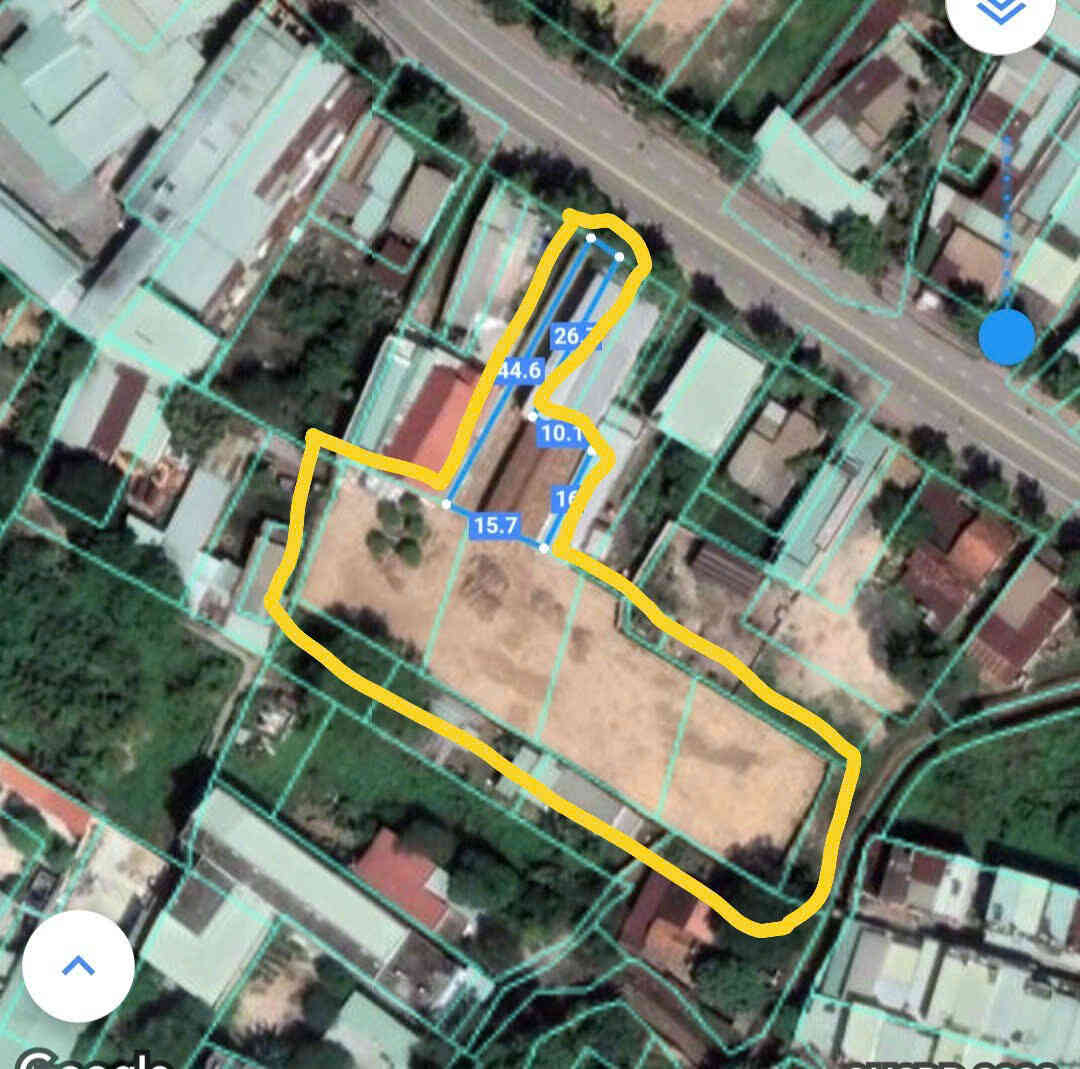Open the map layers button
Image resolution: width=1080 pixels, height=1069 pixels.
1000,14
